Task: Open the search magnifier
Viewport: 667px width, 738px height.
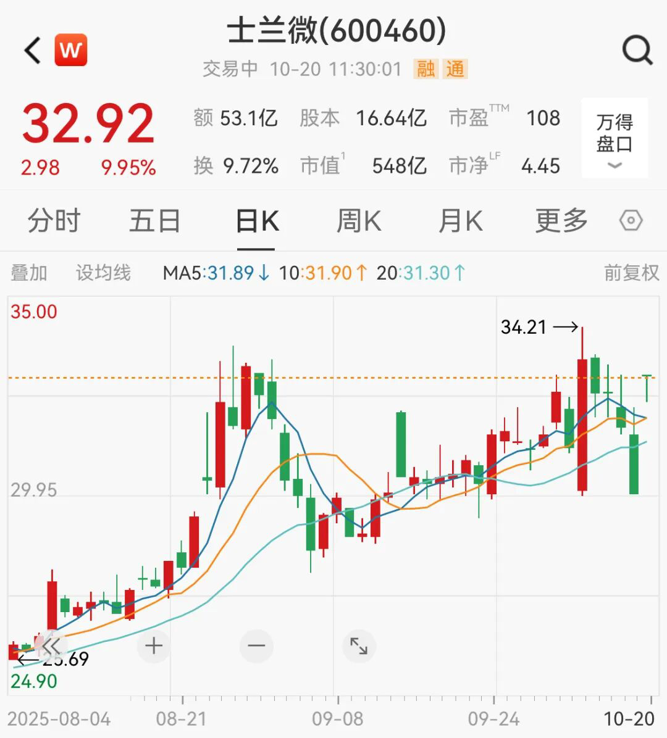Action: (636, 50)
